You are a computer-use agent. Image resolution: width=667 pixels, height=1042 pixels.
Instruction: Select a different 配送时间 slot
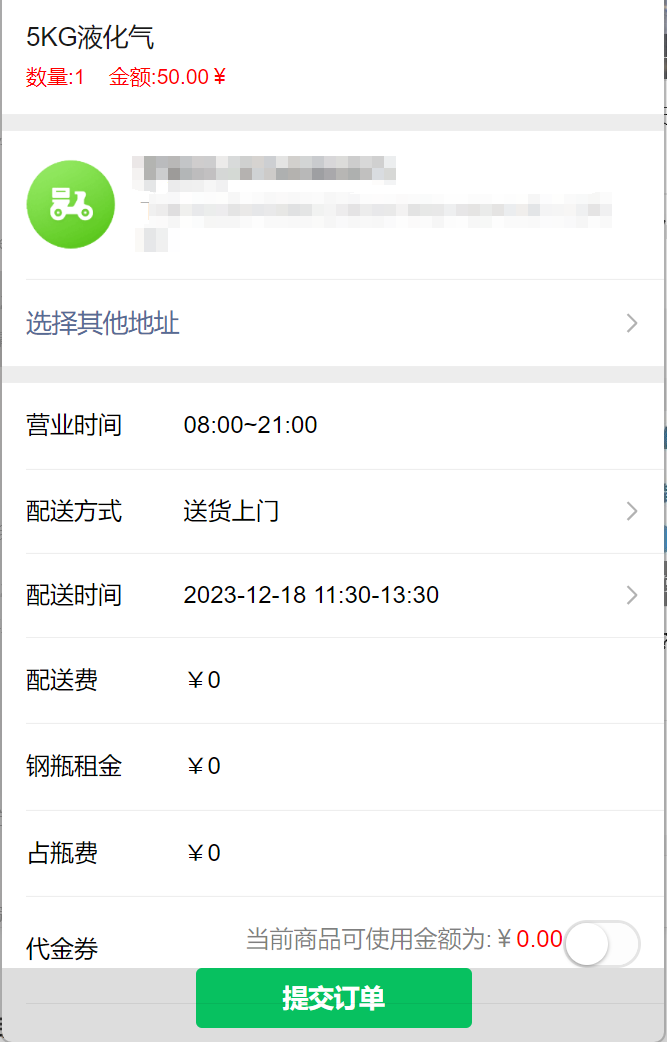[330, 596]
